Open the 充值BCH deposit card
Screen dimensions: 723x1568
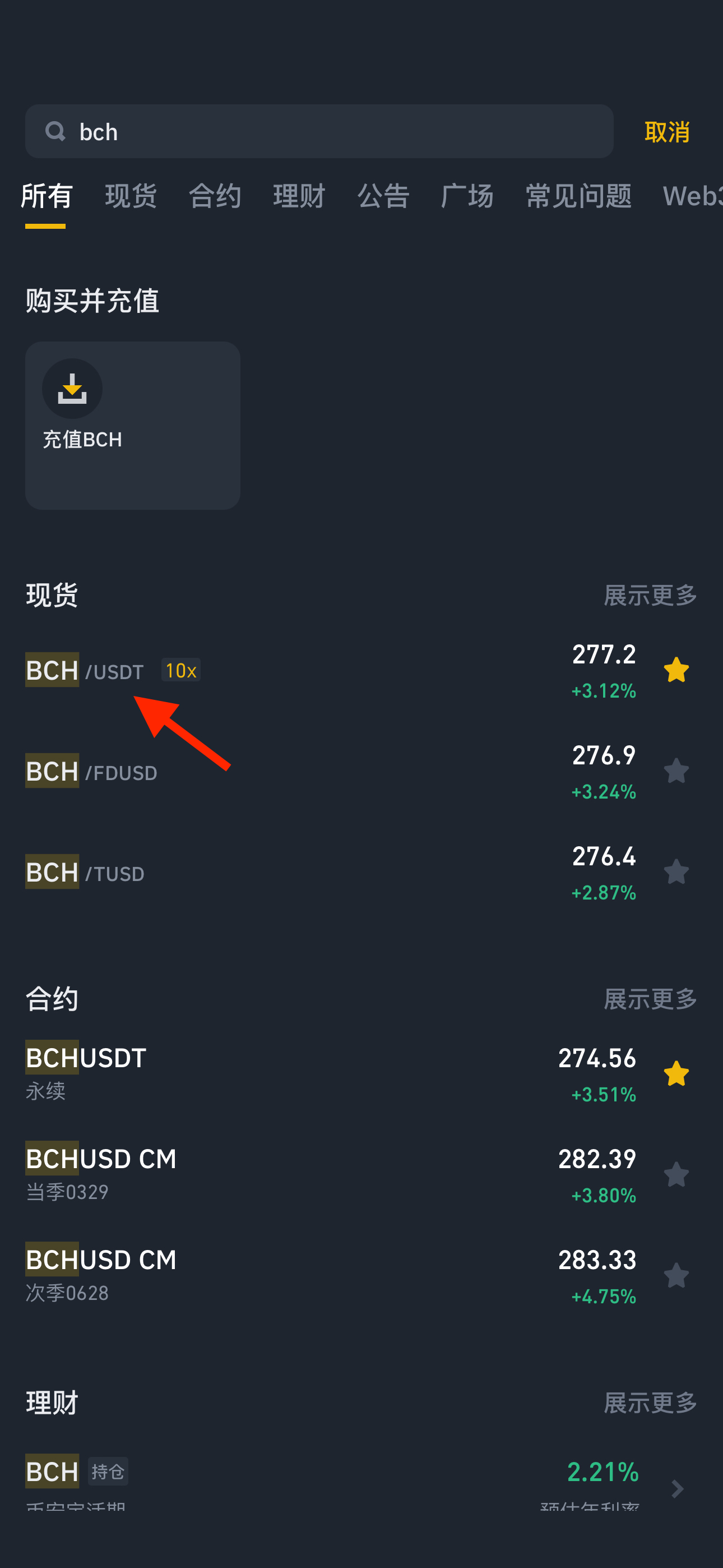(133, 426)
